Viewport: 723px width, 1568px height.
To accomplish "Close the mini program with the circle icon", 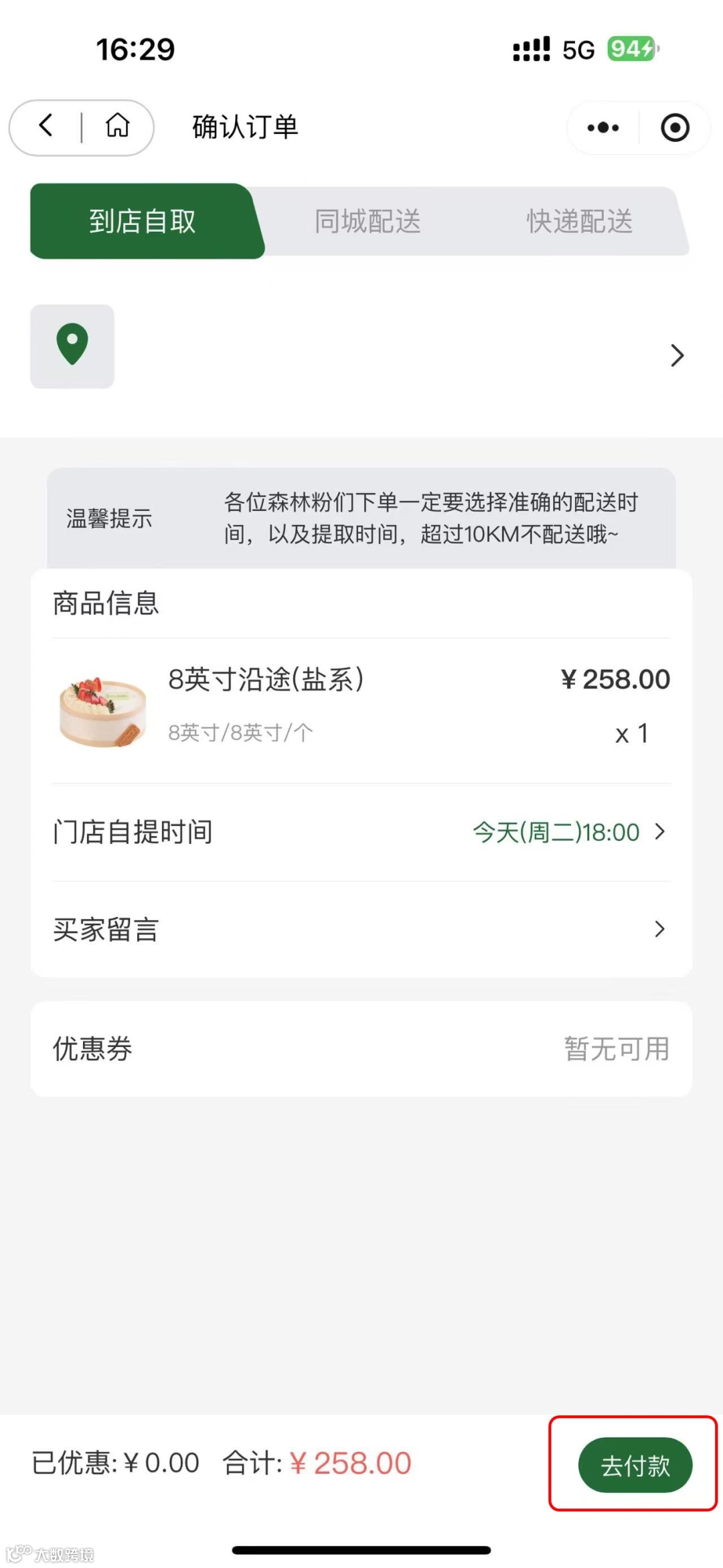I will click(674, 127).
